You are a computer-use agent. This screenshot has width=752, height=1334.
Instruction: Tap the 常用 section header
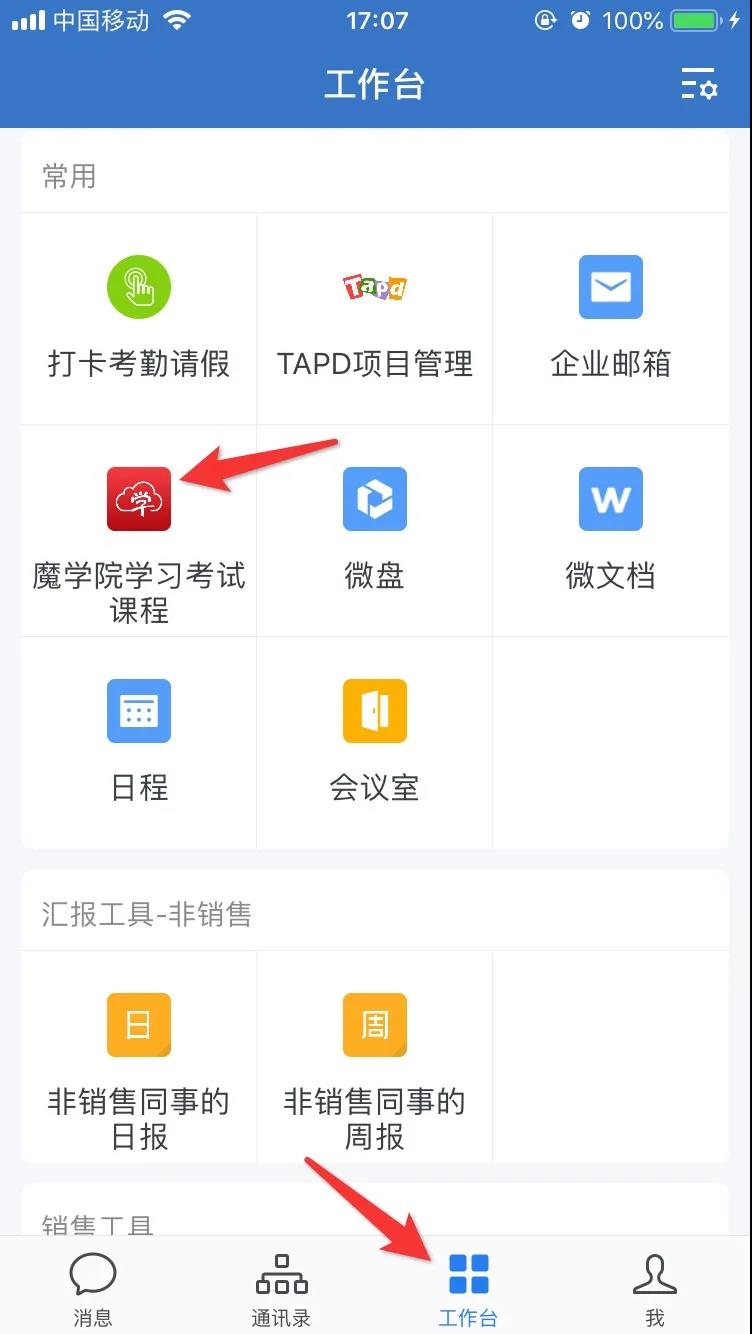pyautogui.click(x=70, y=176)
